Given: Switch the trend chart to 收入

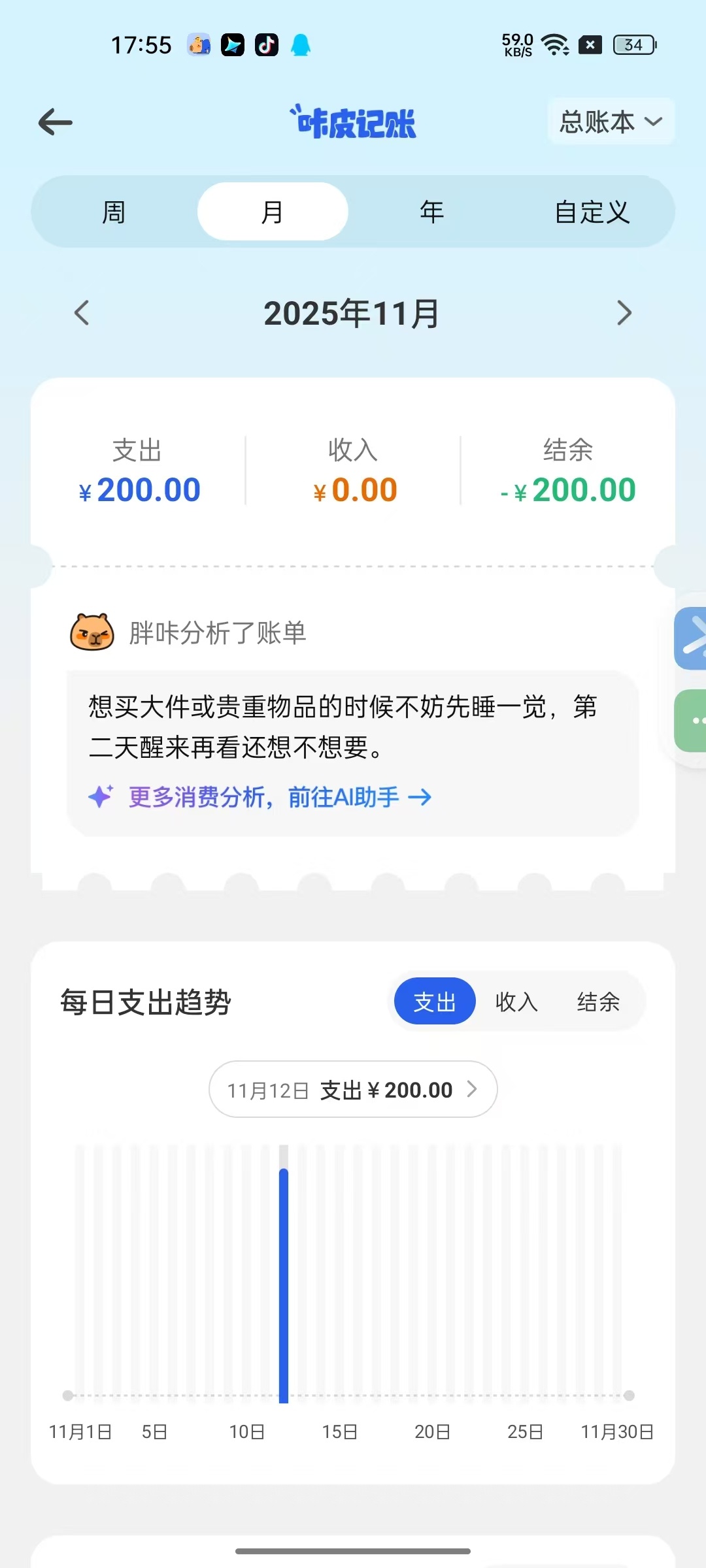Looking at the screenshot, I should (x=516, y=1002).
